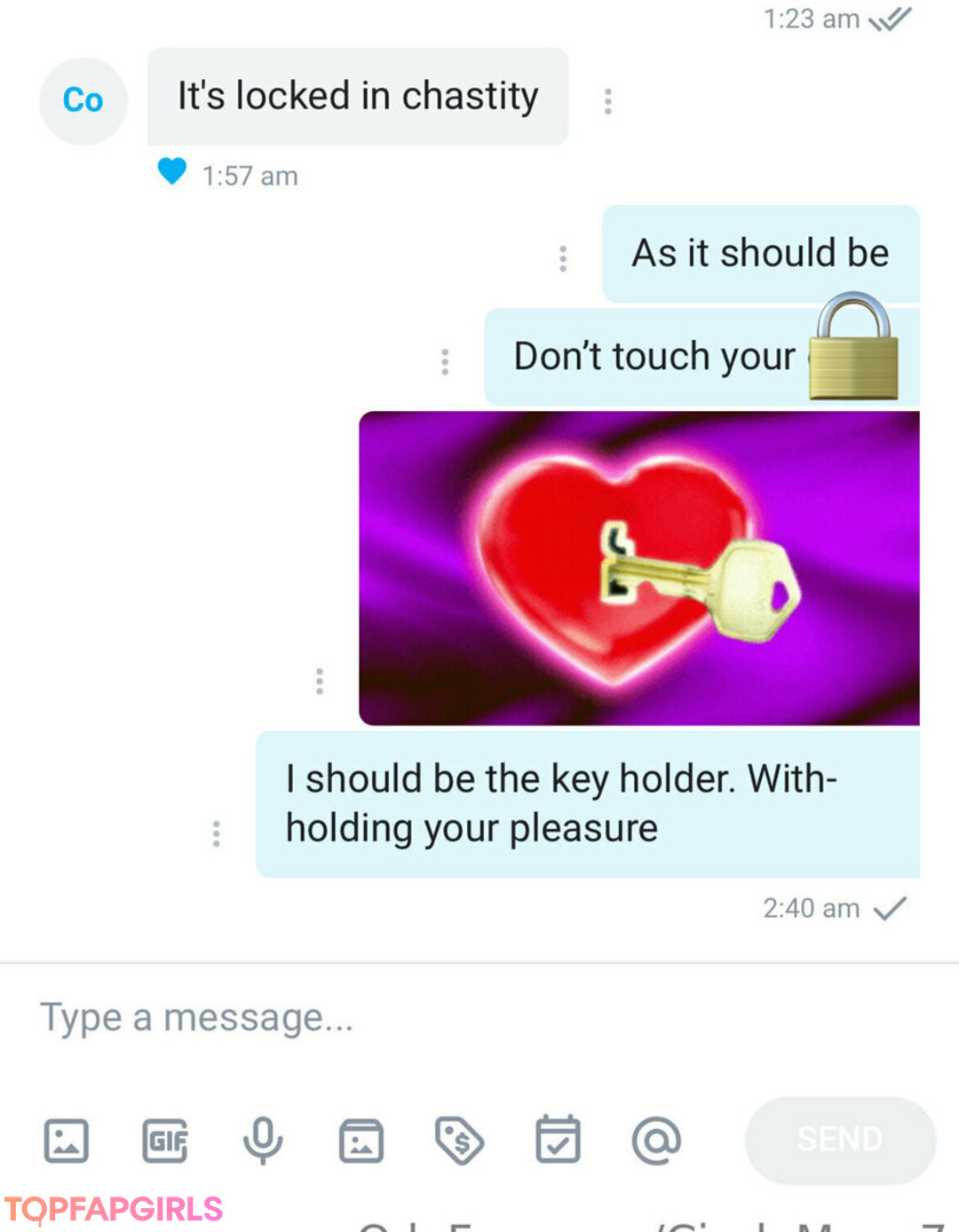The width and height of the screenshot is (959, 1232).
Task: Set a message price tag
Action: tap(459, 1141)
